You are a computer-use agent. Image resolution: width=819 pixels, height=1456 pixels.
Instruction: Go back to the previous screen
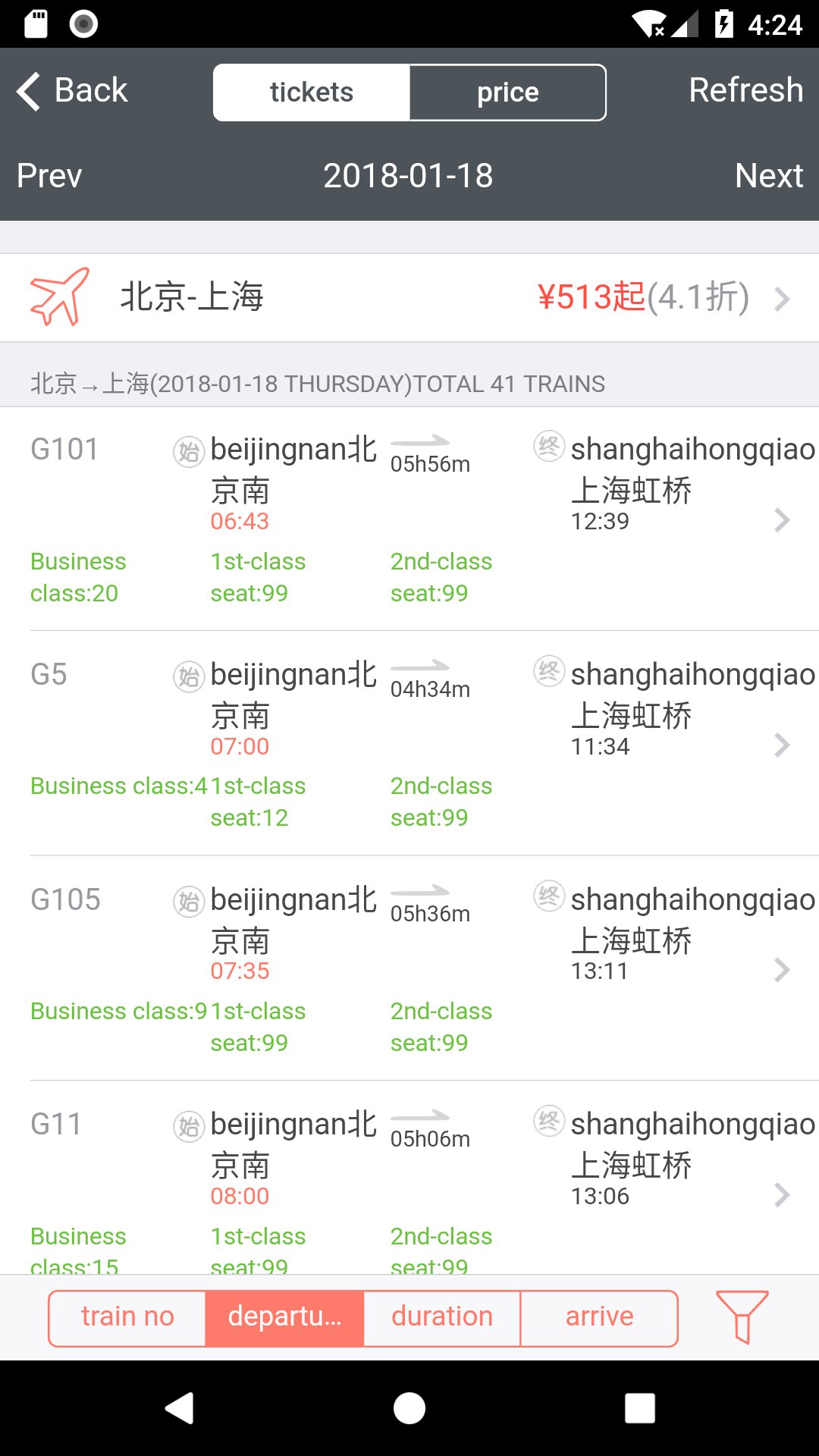73,91
